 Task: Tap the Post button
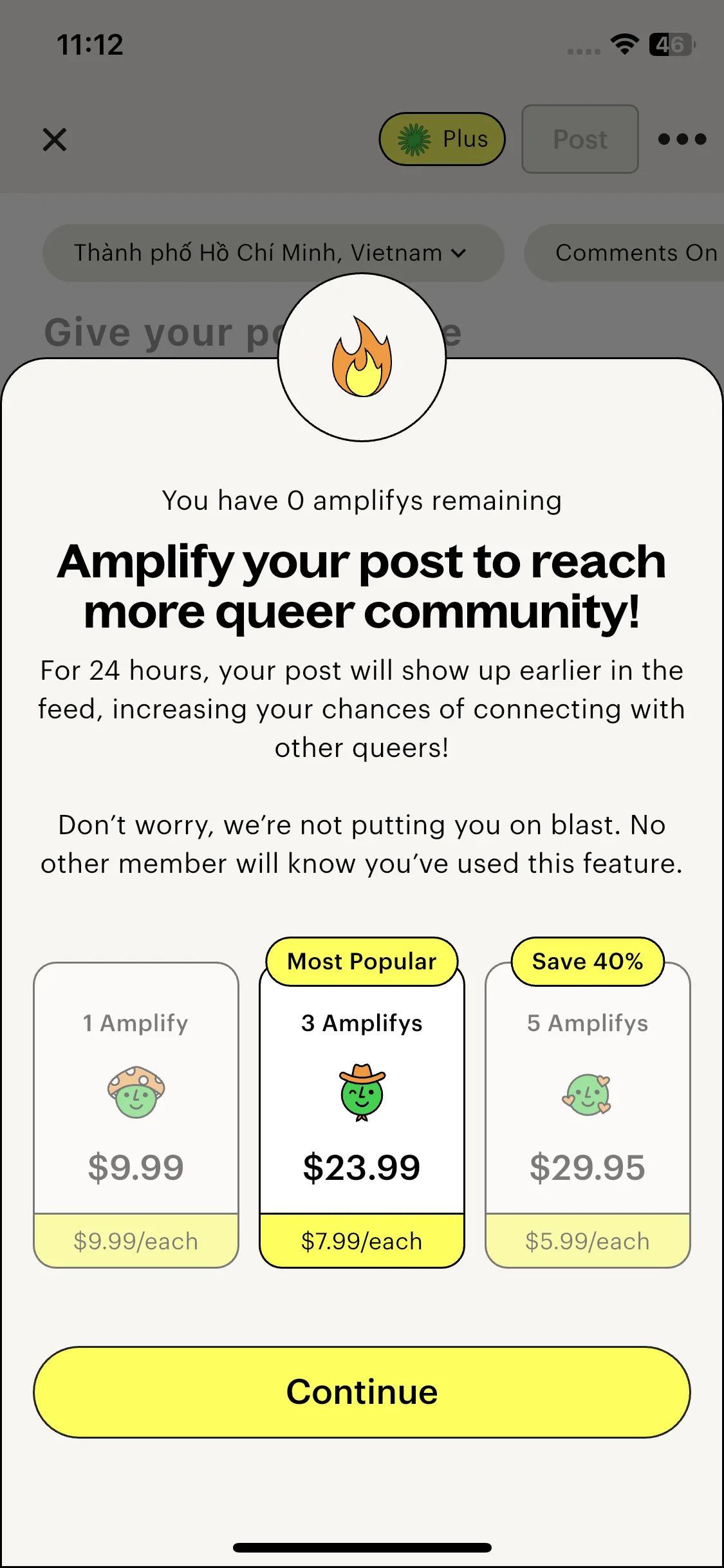[580, 139]
